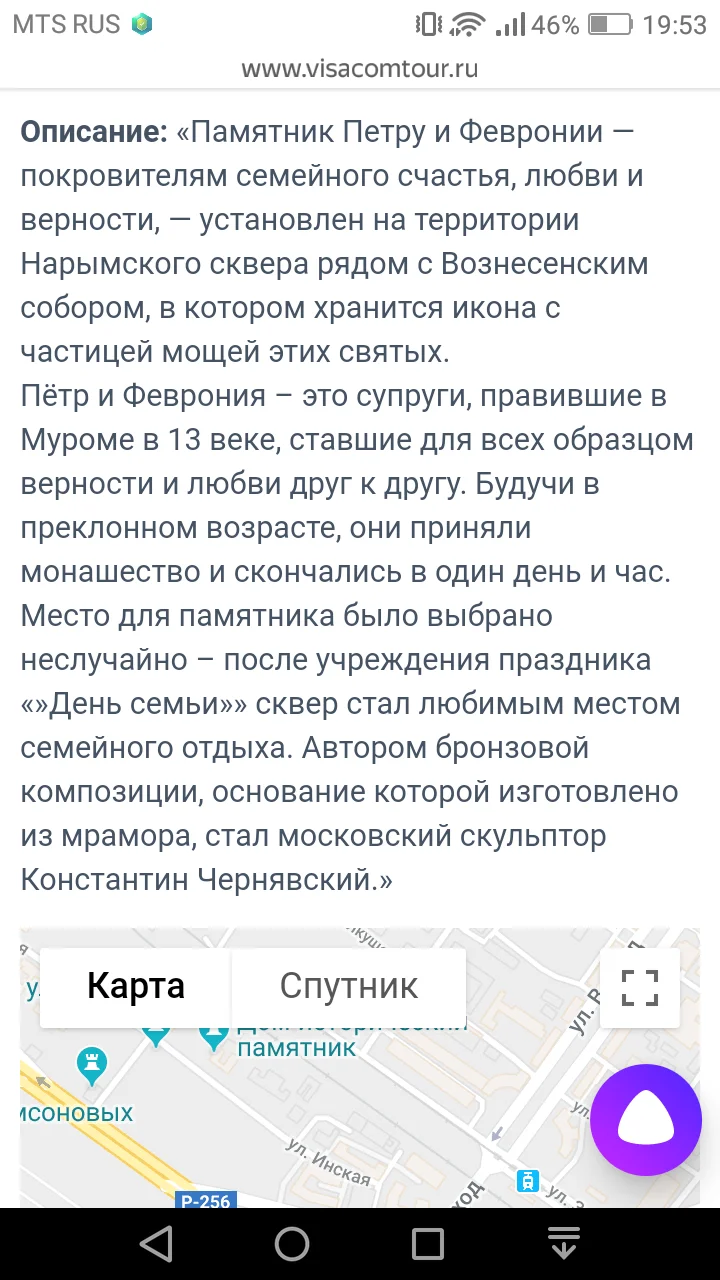Tap the vibrate mode status icon
The image size is (720, 1280).
click(x=430, y=22)
